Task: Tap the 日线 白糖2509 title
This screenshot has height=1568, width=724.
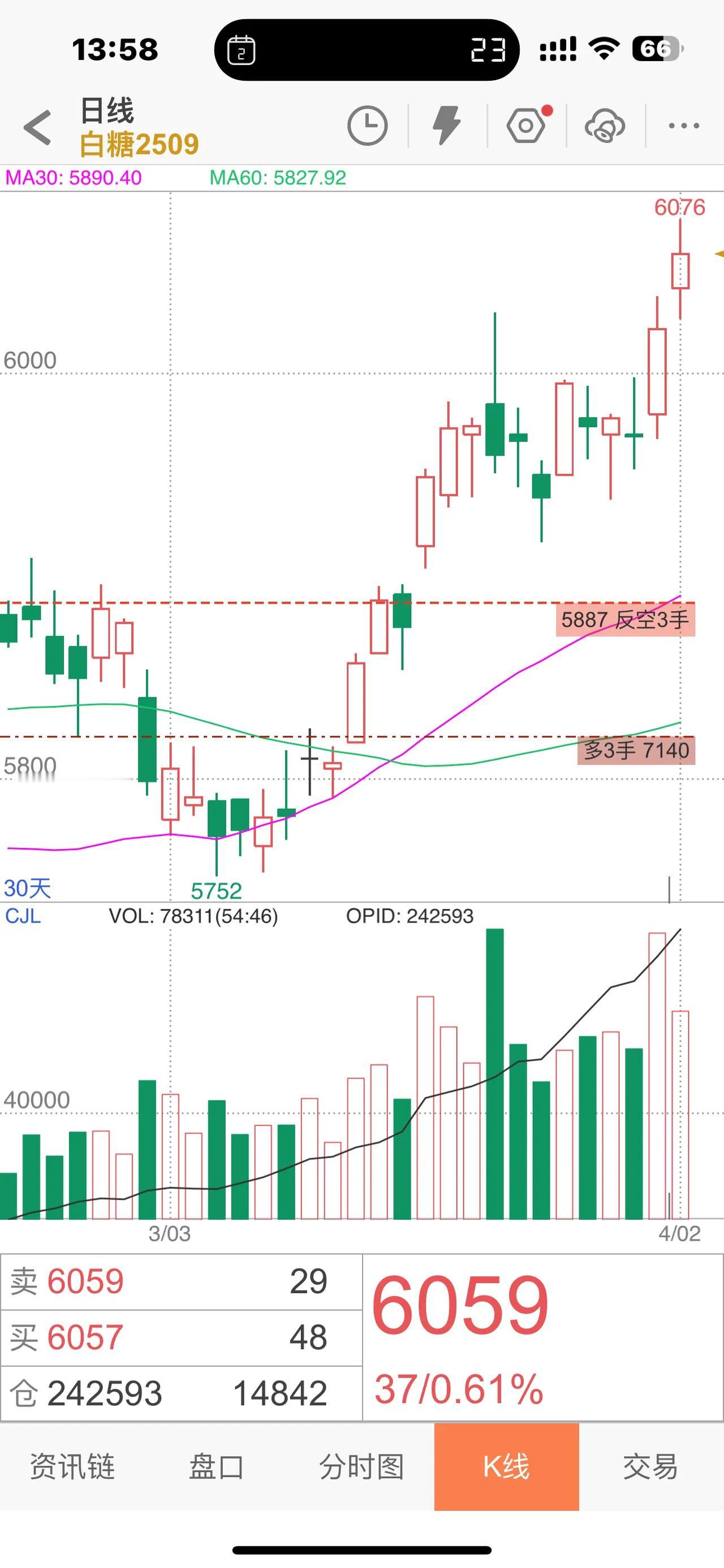Action: [x=140, y=128]
